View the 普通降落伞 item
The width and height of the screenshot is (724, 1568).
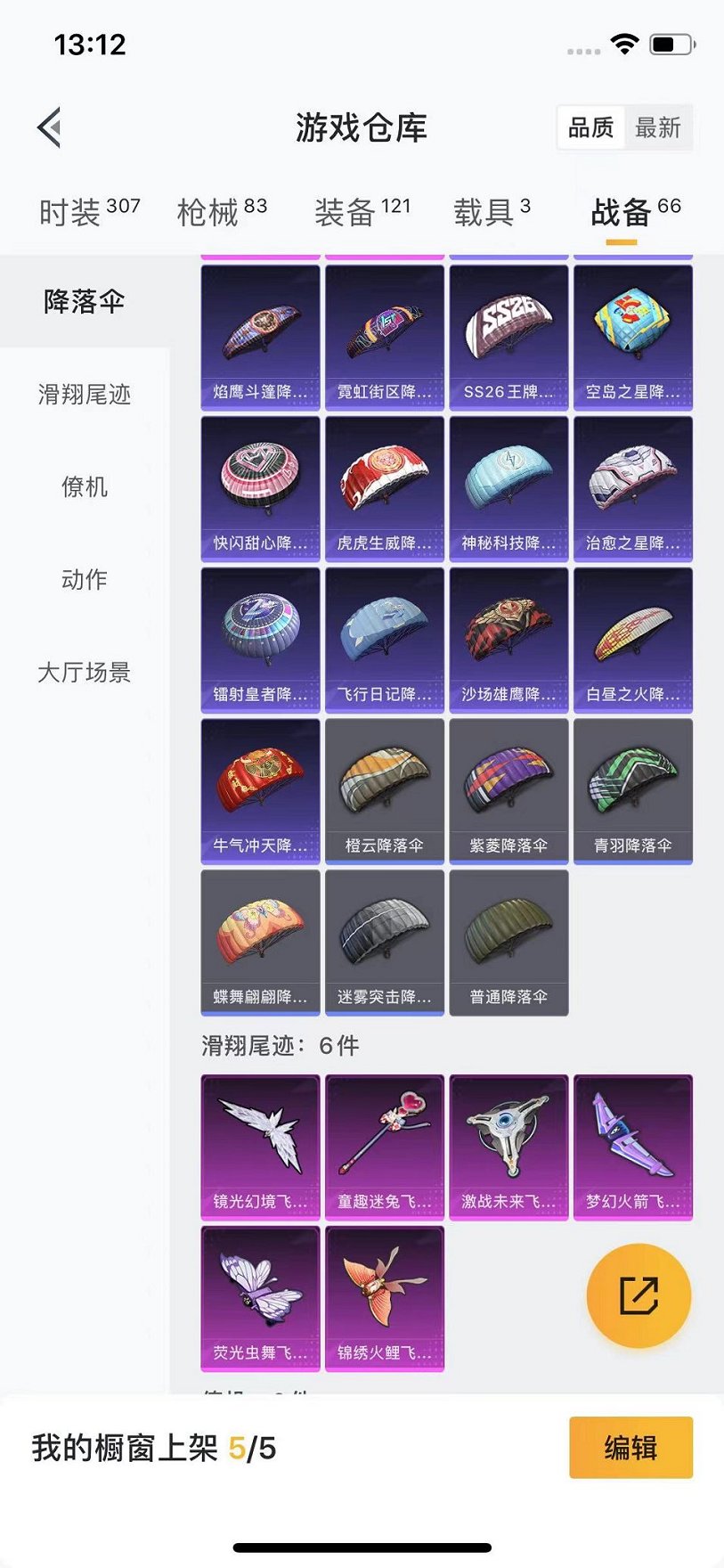(x=508, y=943)
